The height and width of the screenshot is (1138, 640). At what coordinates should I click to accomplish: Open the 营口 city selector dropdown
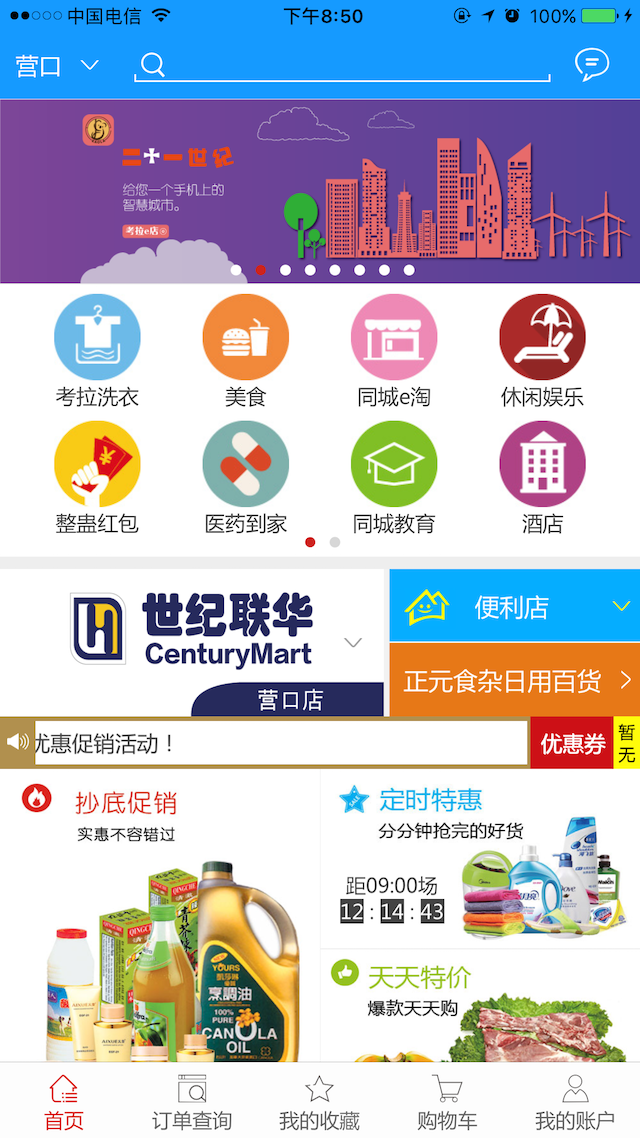(57, 65)
